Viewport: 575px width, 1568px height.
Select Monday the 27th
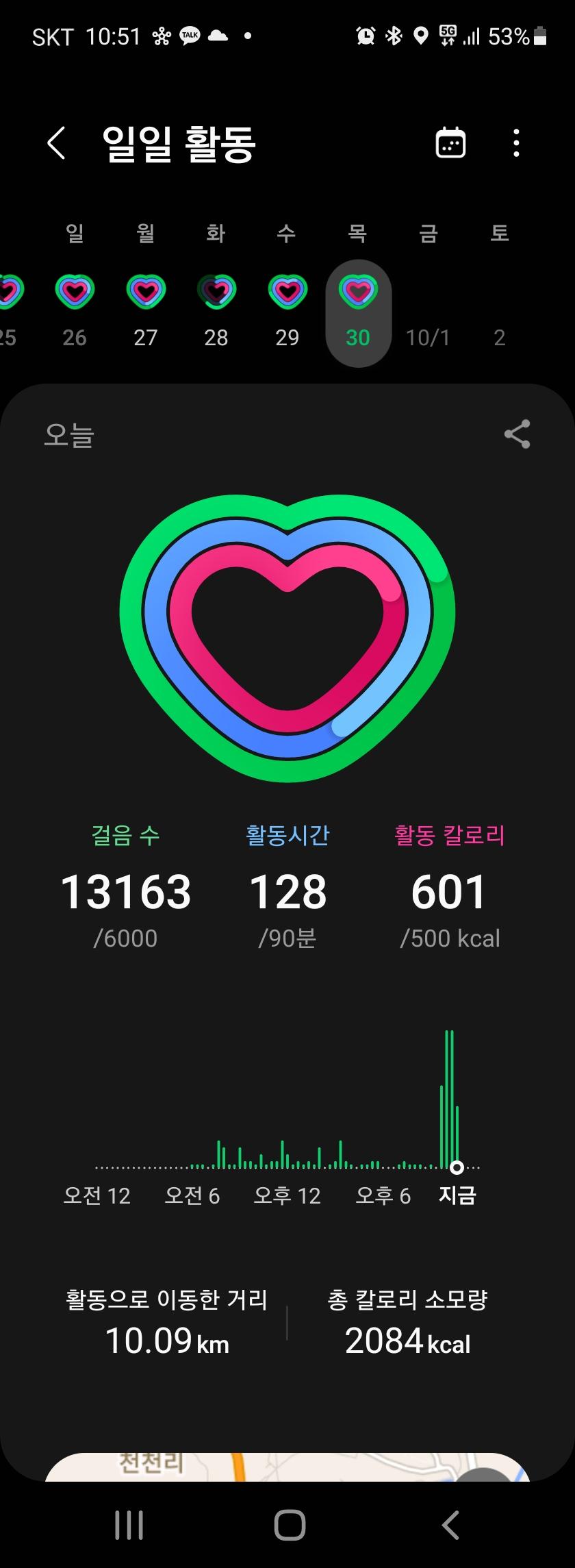pyautogui.click(x=145, y=308)
